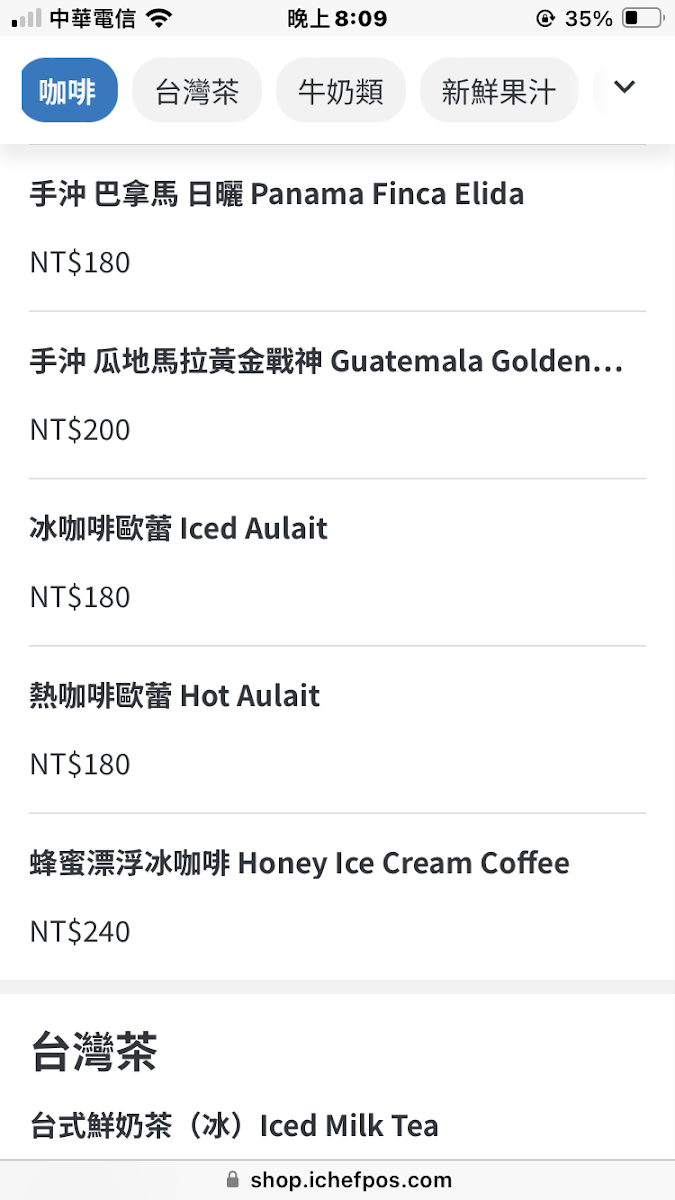Select the 咖啡 category chip
Image resolution: width=675 pixels, height=1200 pixels.
point(68,91)
